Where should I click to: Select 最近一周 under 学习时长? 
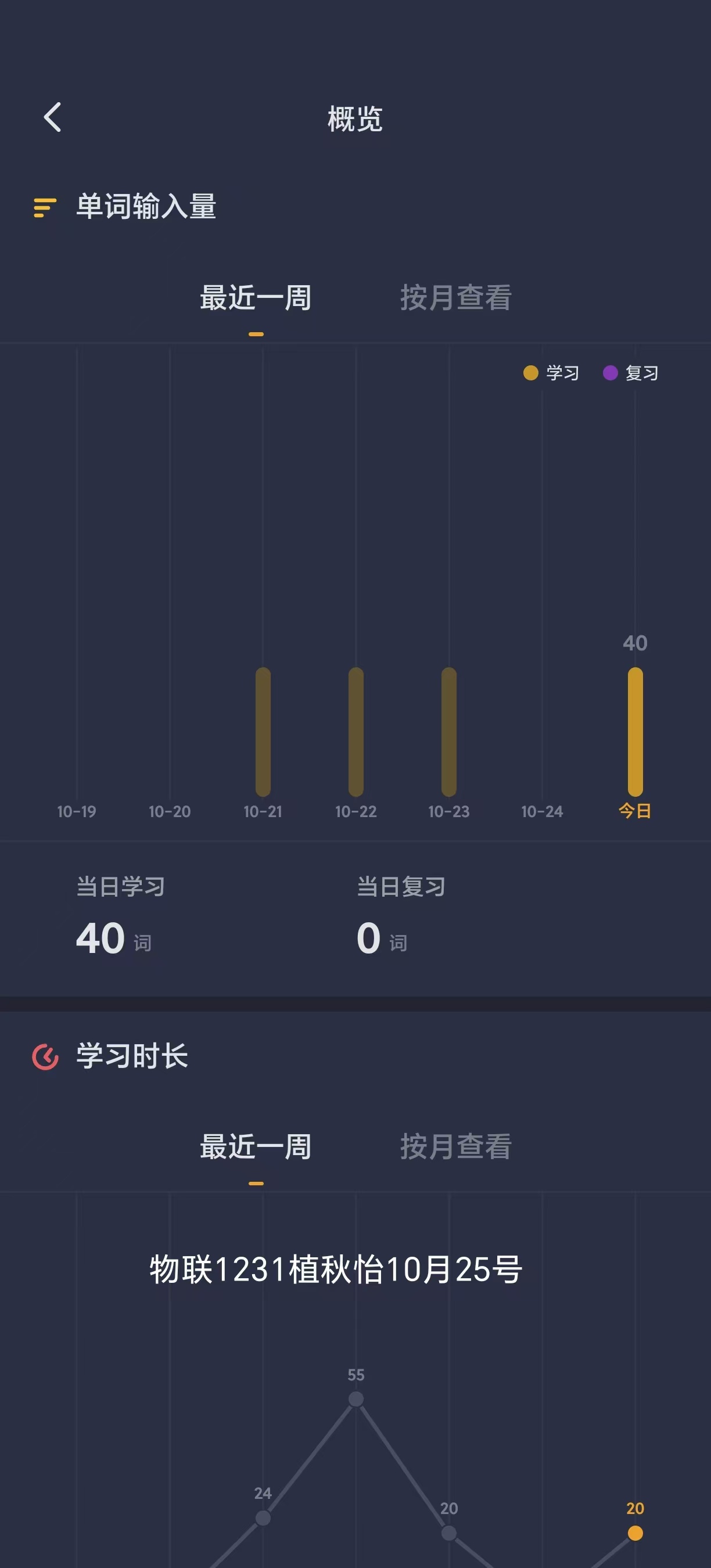tap(256, 1147)
